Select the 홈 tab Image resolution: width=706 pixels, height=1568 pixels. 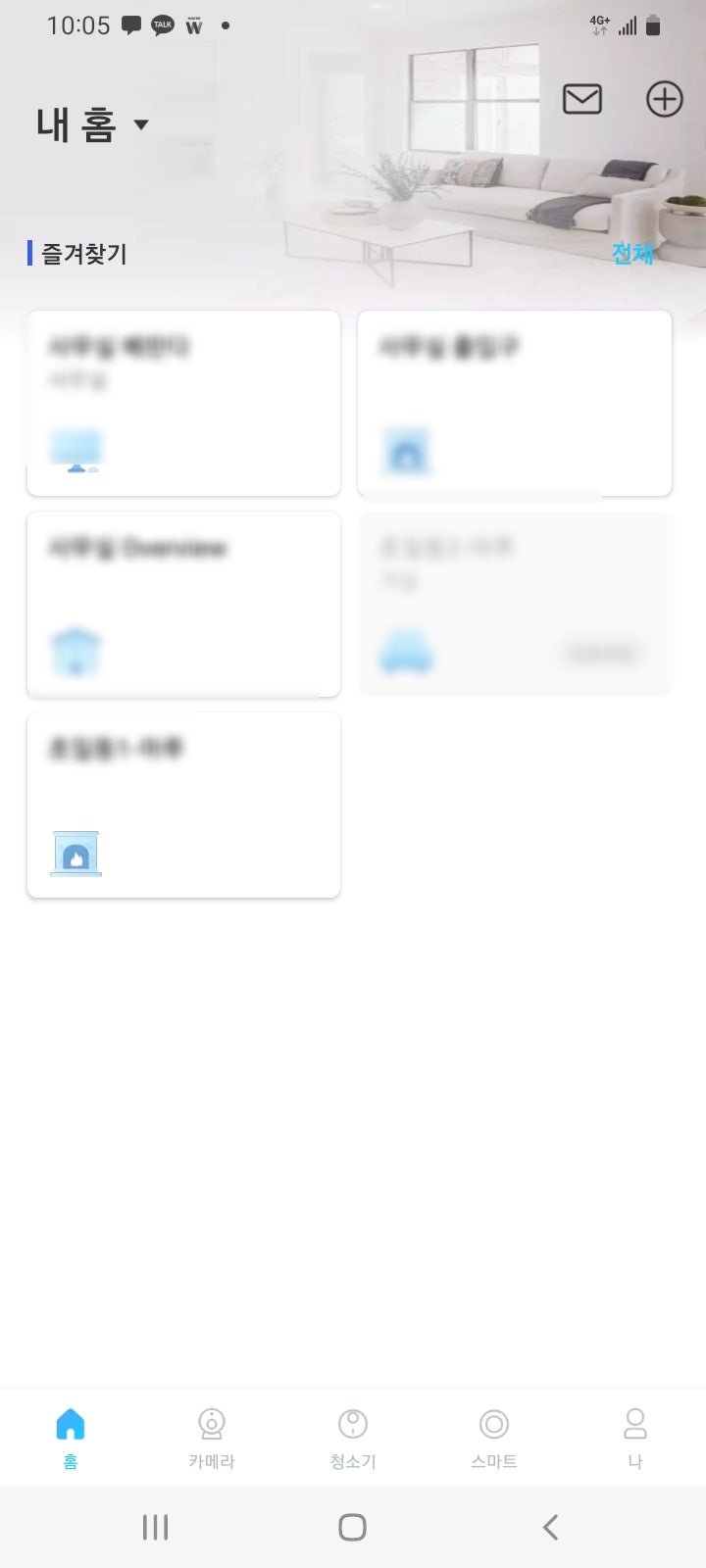pos(71,1438)
